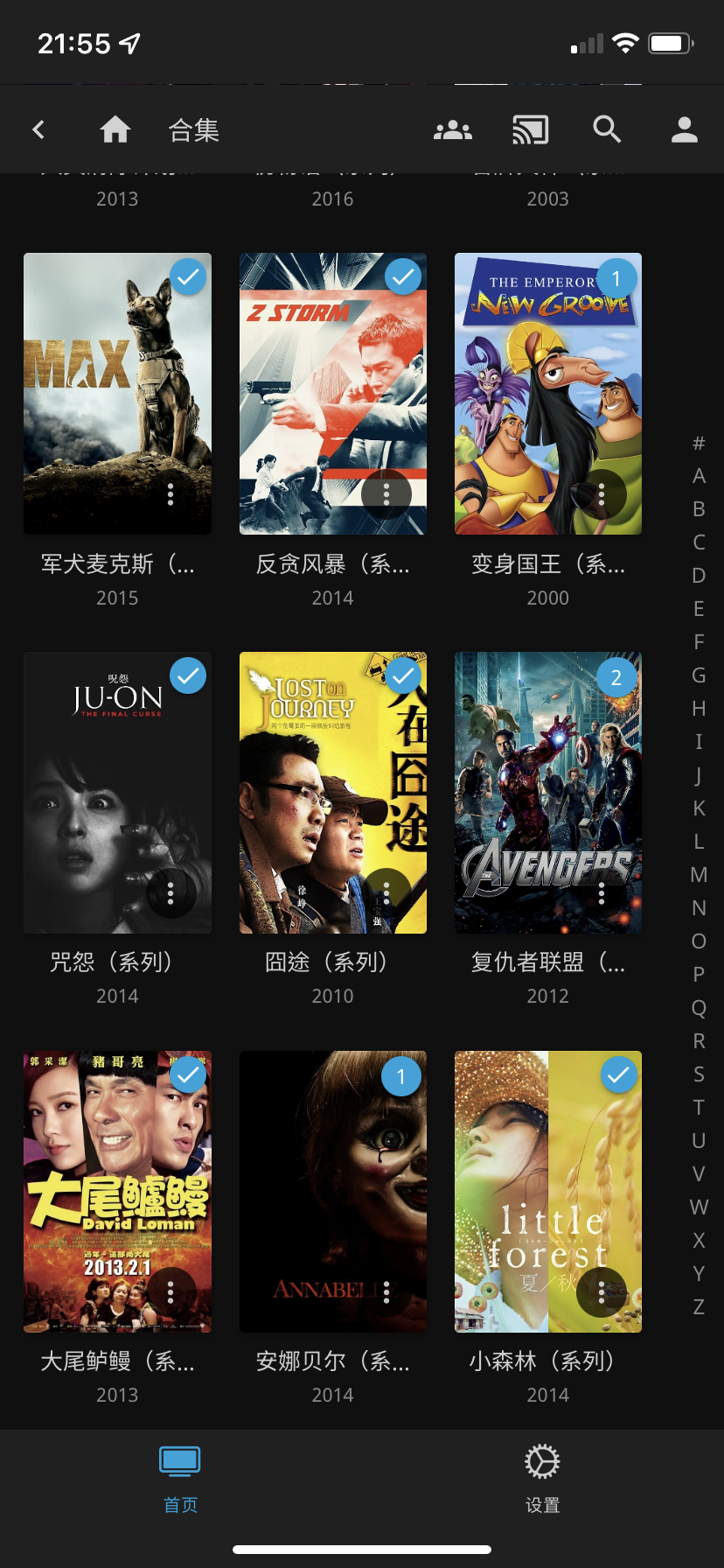Open more options on the 囧途 poster
Screen dimensions: 724x1568
386,893
